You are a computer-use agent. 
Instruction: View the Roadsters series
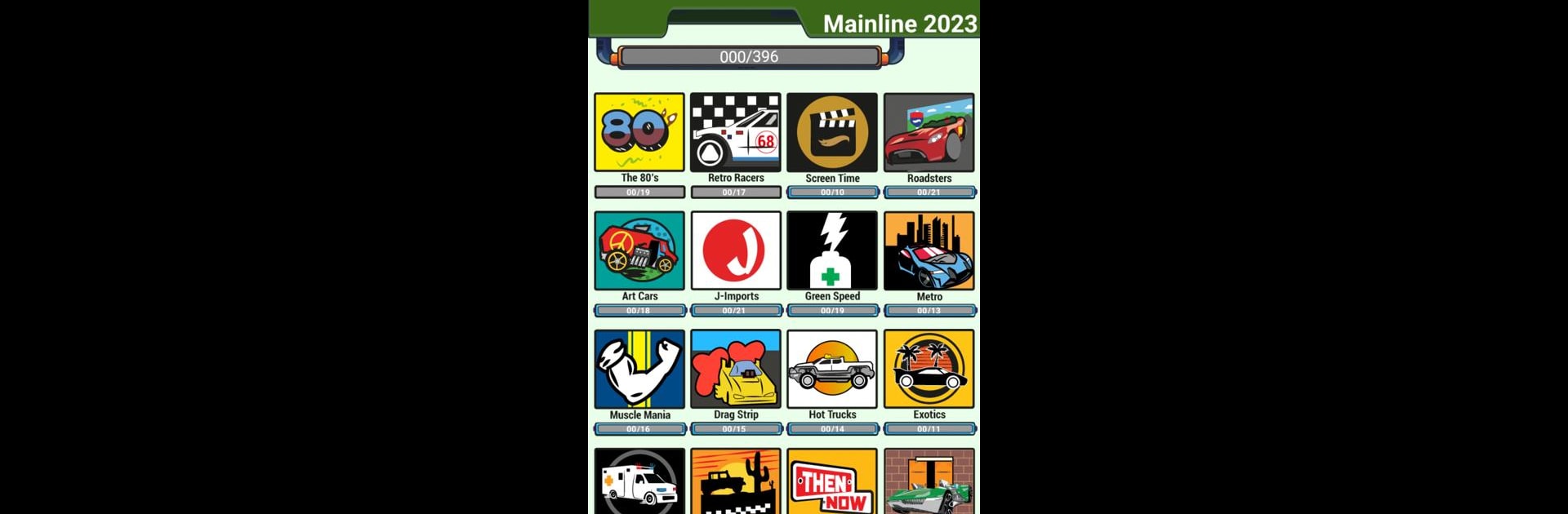[929, 133]
